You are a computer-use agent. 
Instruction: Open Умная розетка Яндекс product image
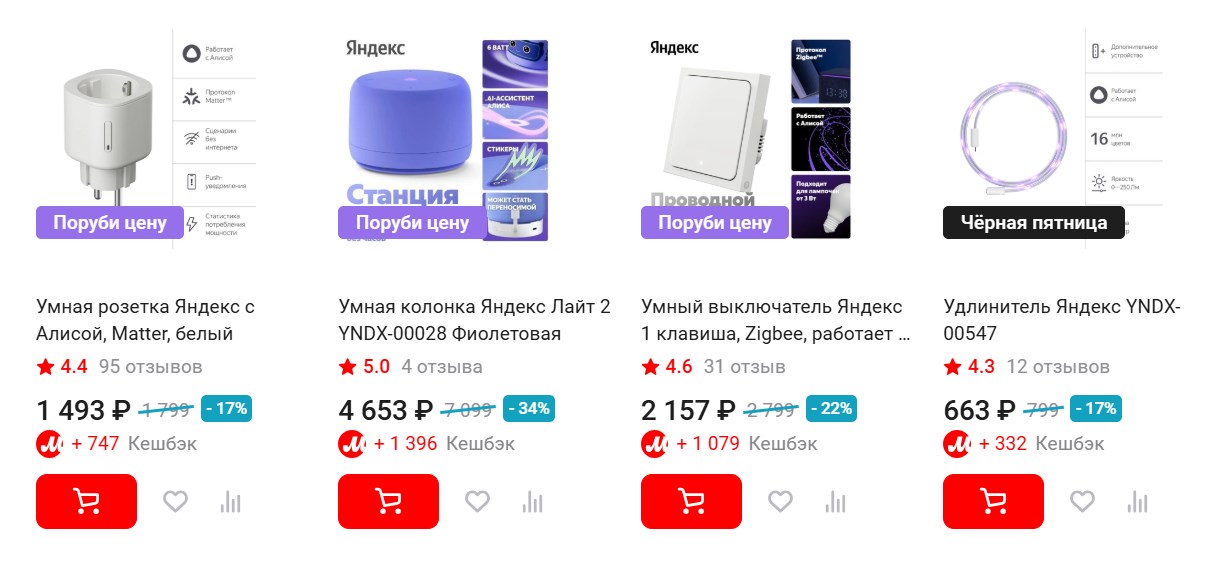coord(145,140)
